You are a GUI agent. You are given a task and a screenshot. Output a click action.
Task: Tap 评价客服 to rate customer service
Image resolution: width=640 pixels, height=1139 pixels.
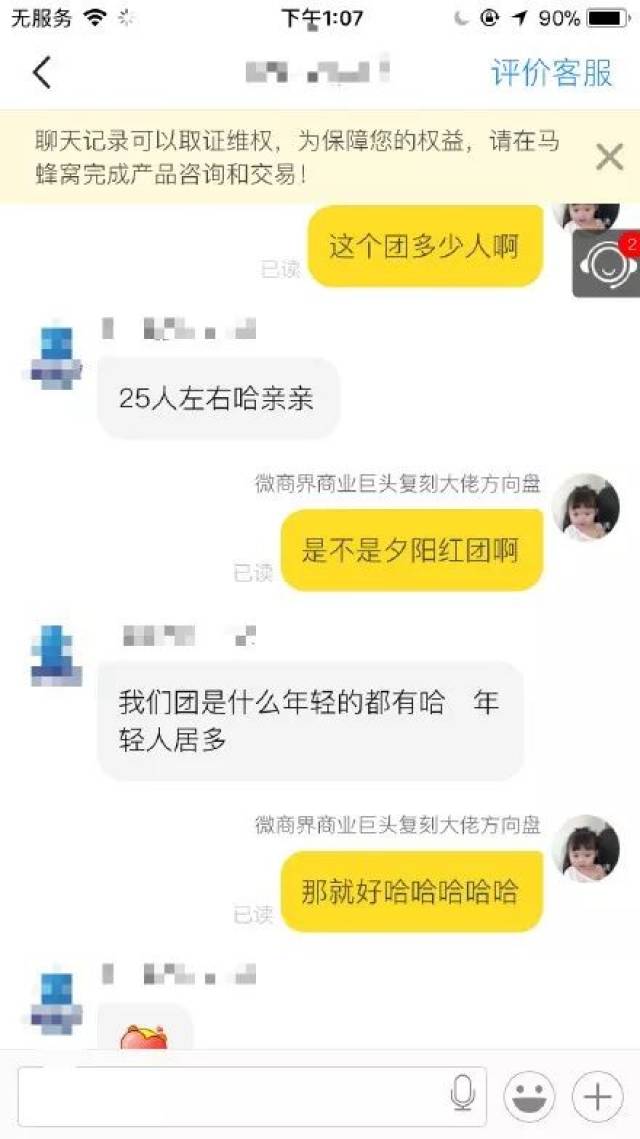point(551,72)
